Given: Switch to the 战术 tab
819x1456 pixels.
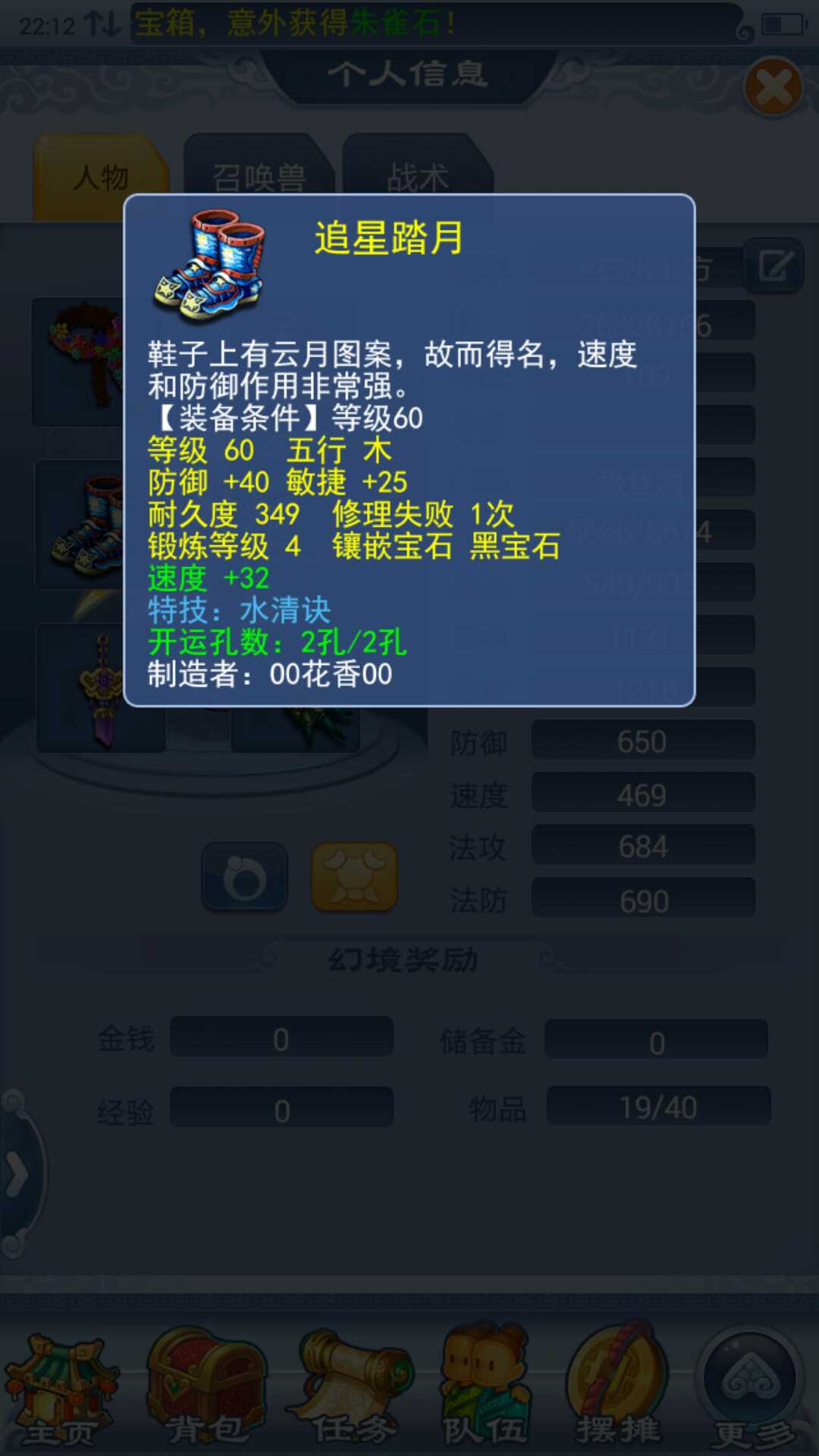Looking at the screenshot, I should pyautogui.click(x=417, y=177).
